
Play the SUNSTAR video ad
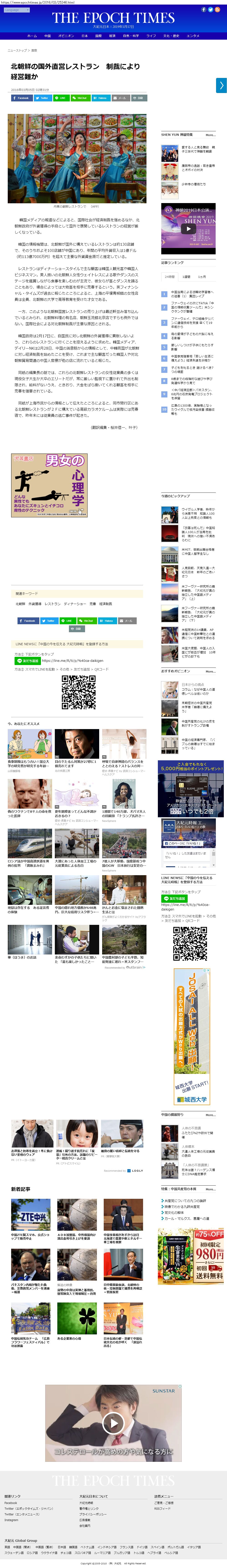pyautogui.click(x=113, y=1423)
